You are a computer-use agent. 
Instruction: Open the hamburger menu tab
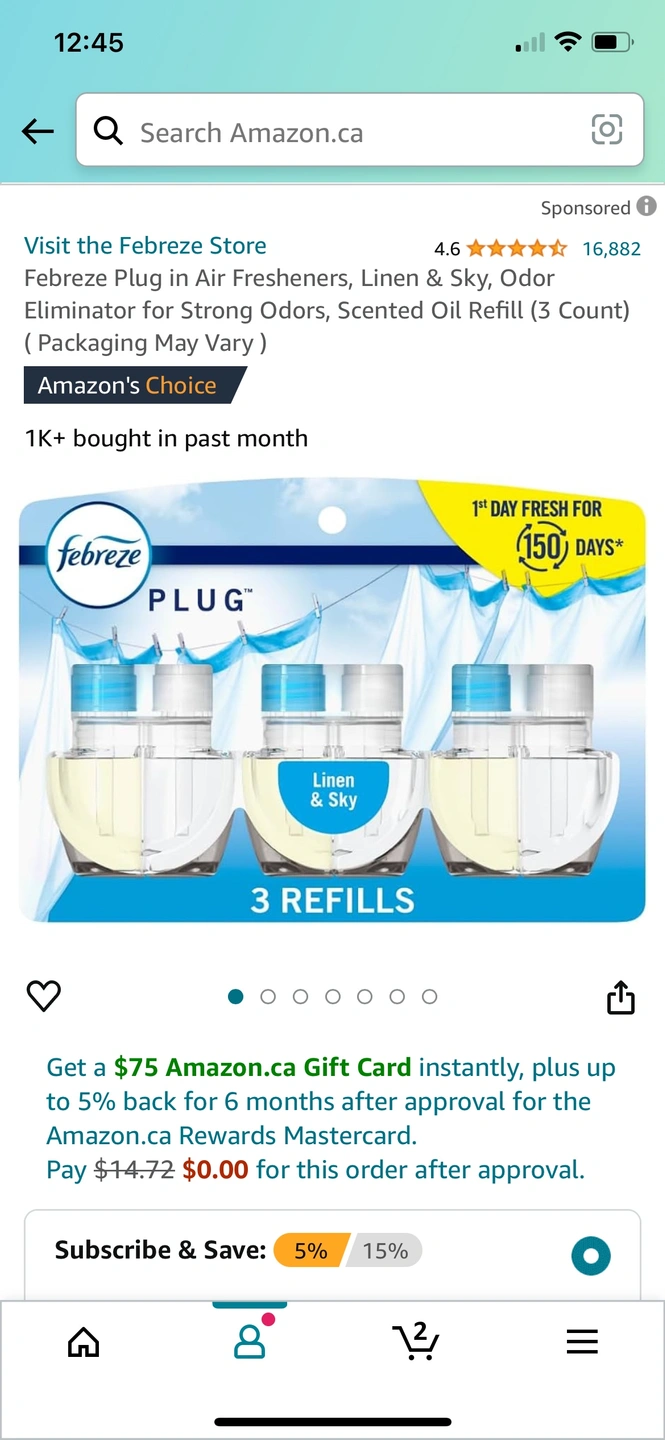582,1342
